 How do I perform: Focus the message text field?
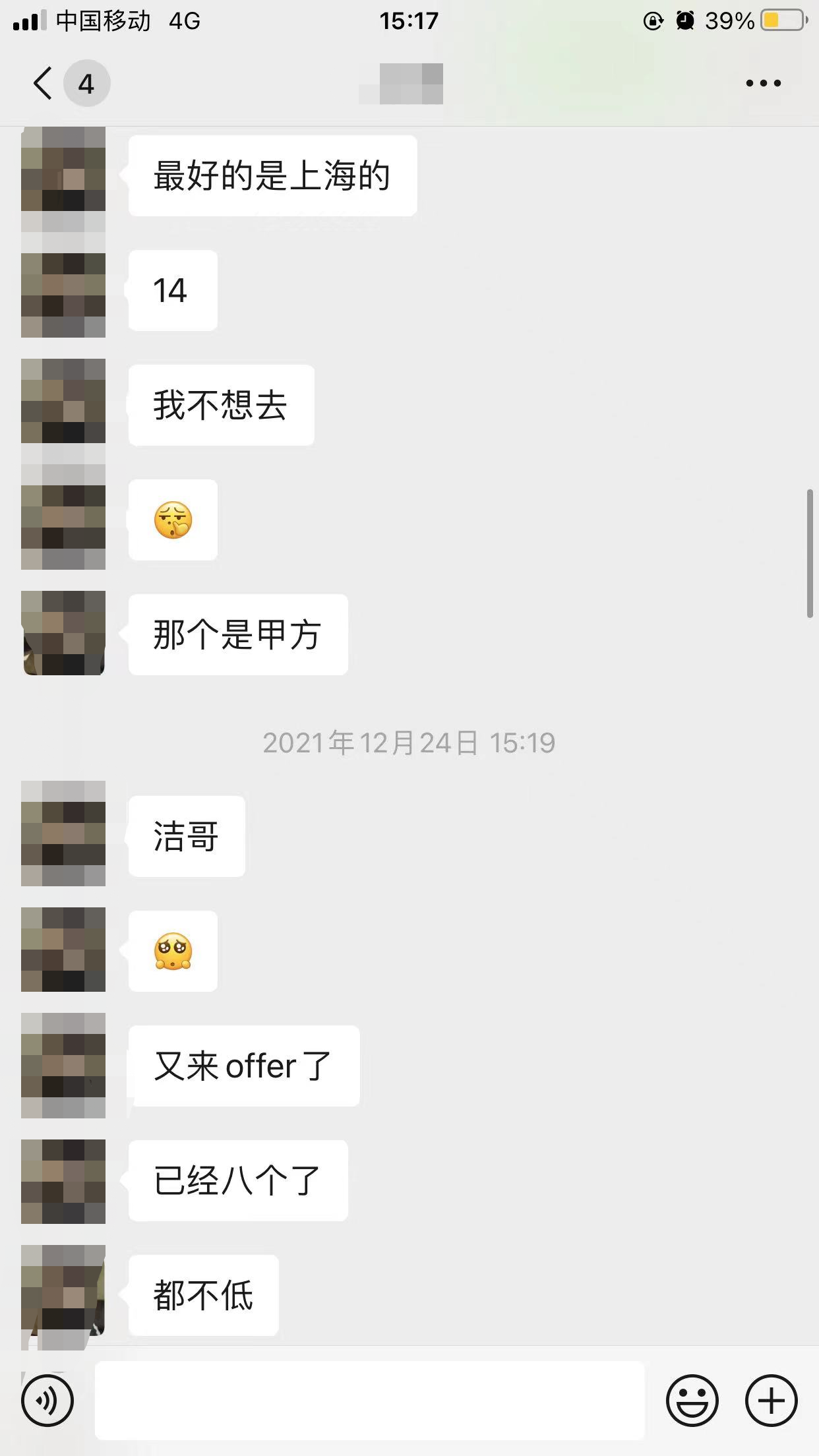click(x=369, y=1400)
